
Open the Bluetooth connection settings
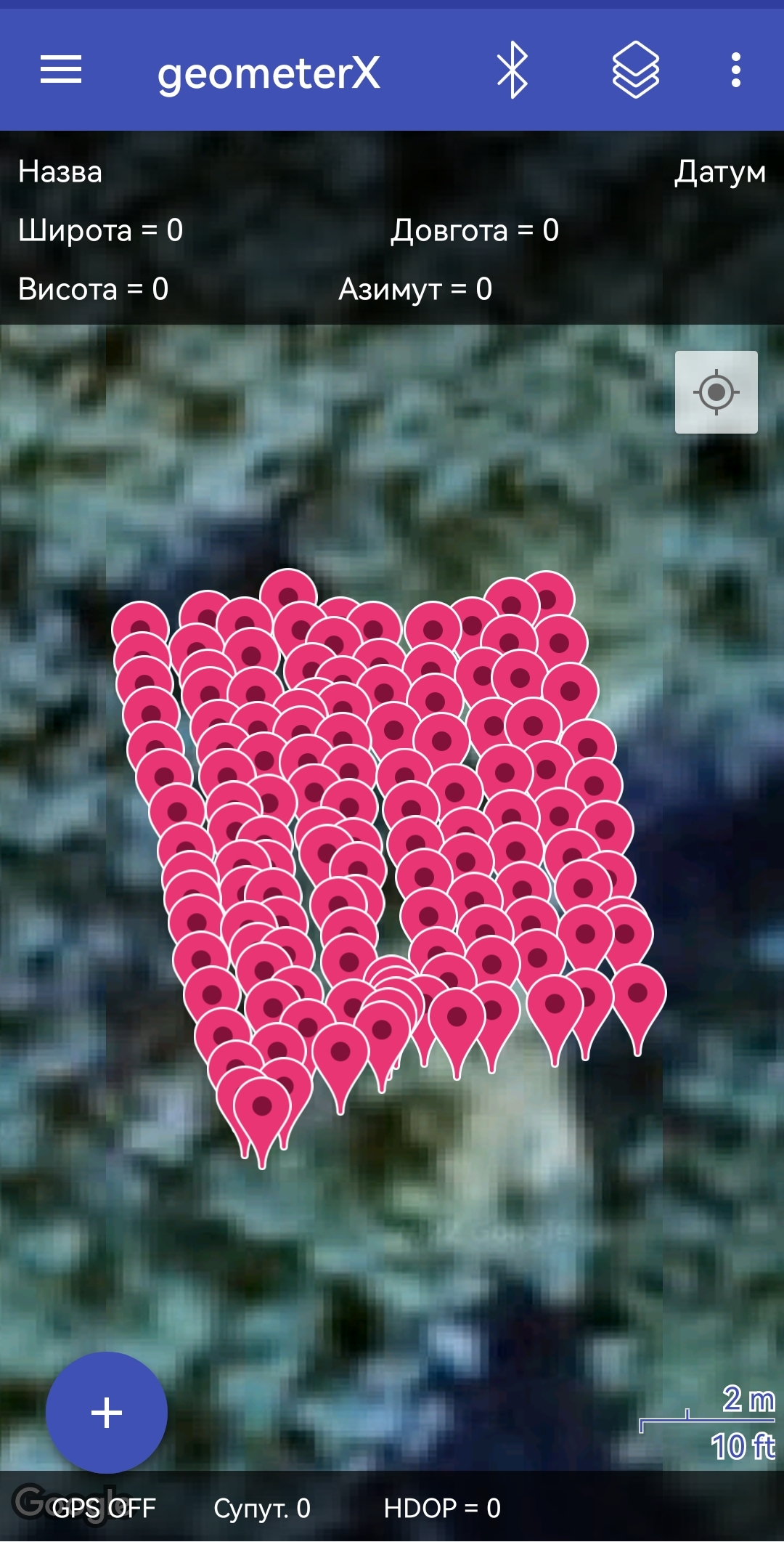(513, 70)
